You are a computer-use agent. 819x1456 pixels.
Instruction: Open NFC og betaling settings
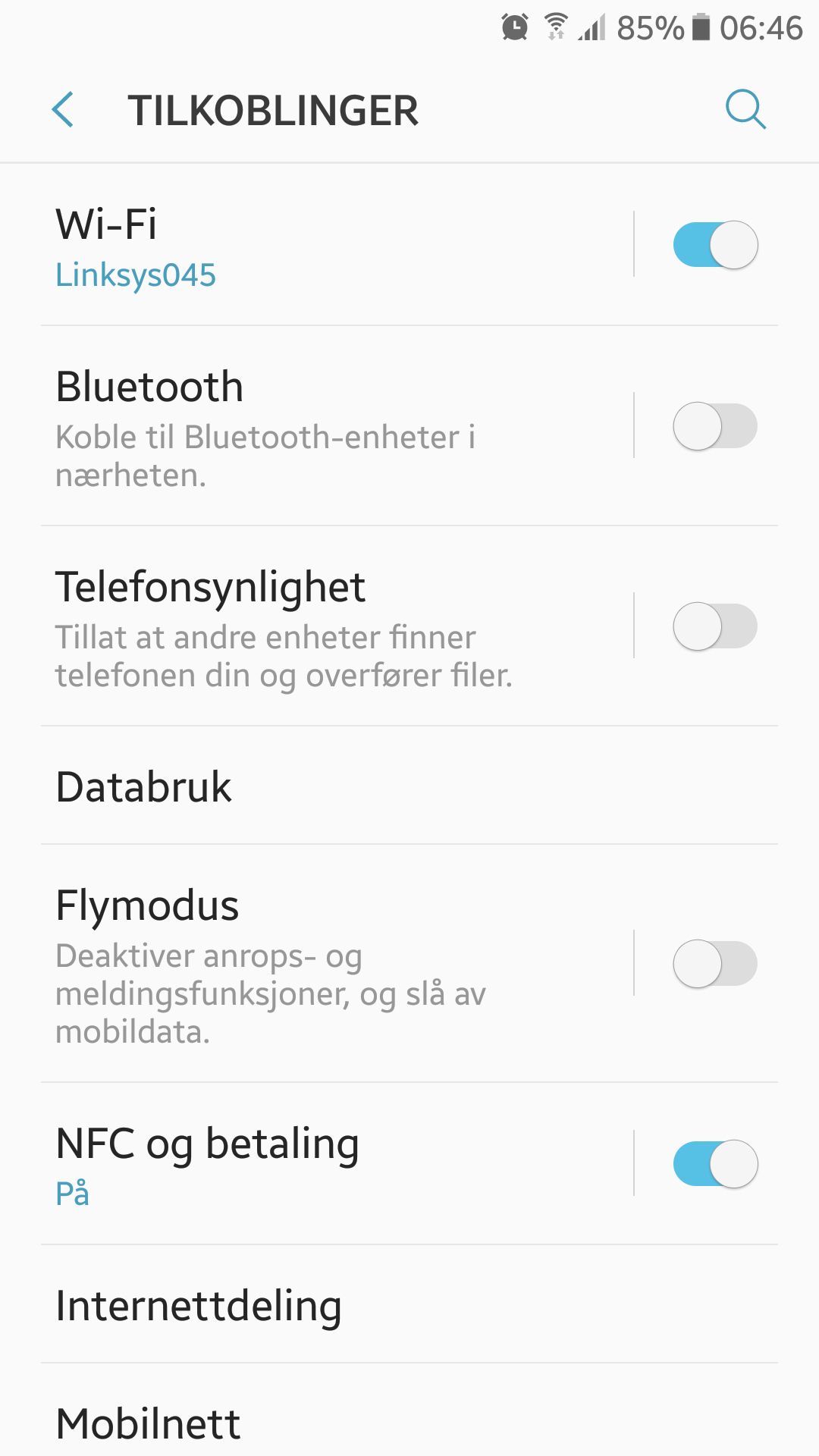pyautogui.click(x=337, y=1164)
